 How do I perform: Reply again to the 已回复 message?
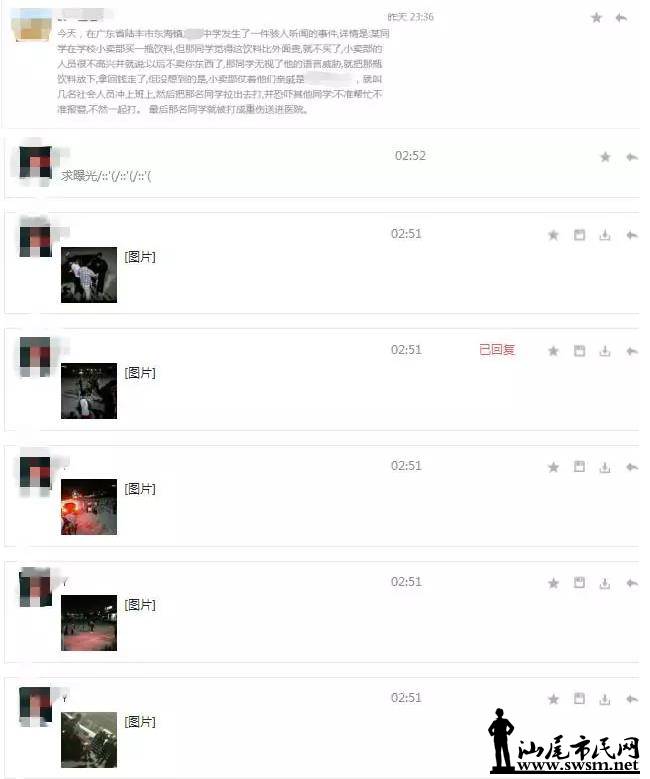point(631,351)
